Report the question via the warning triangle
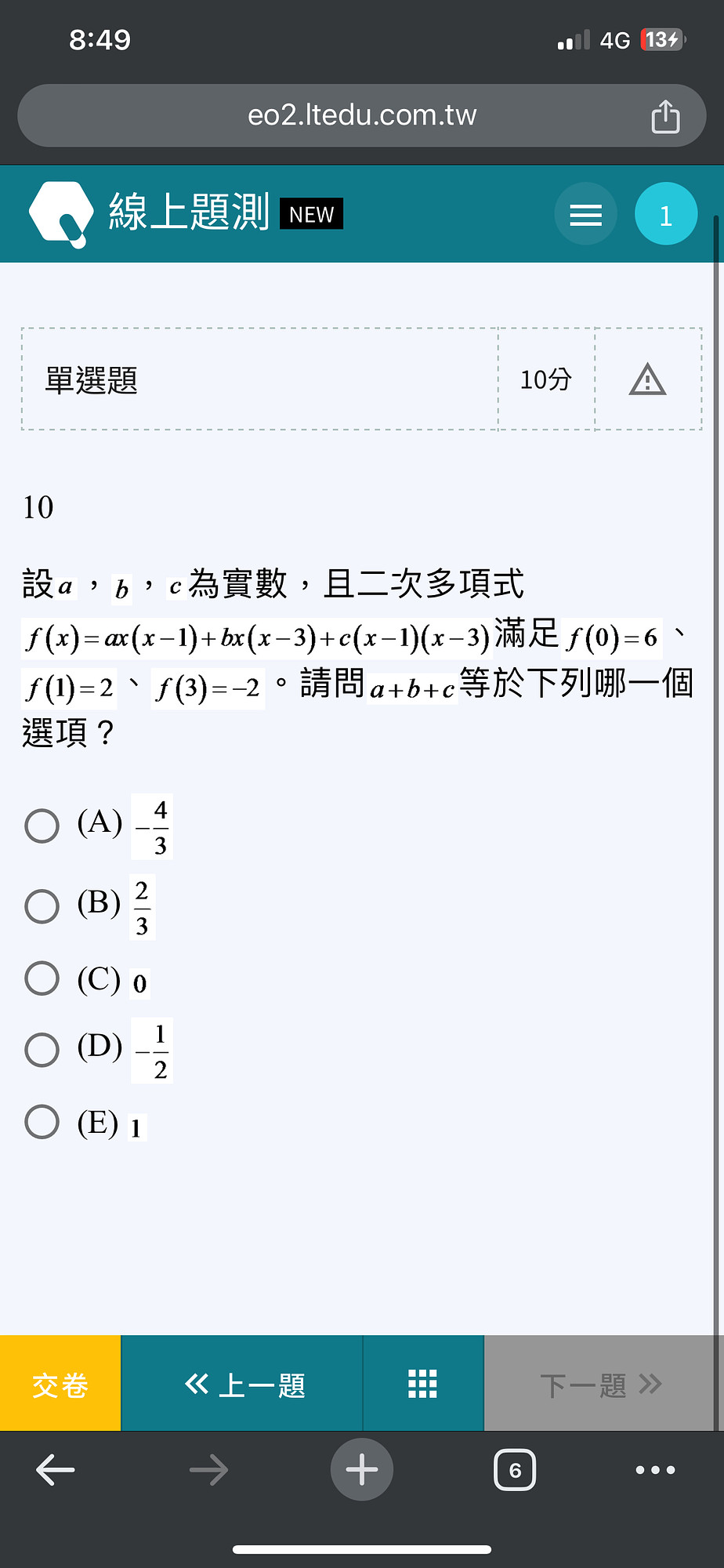 tap(647, 379)
